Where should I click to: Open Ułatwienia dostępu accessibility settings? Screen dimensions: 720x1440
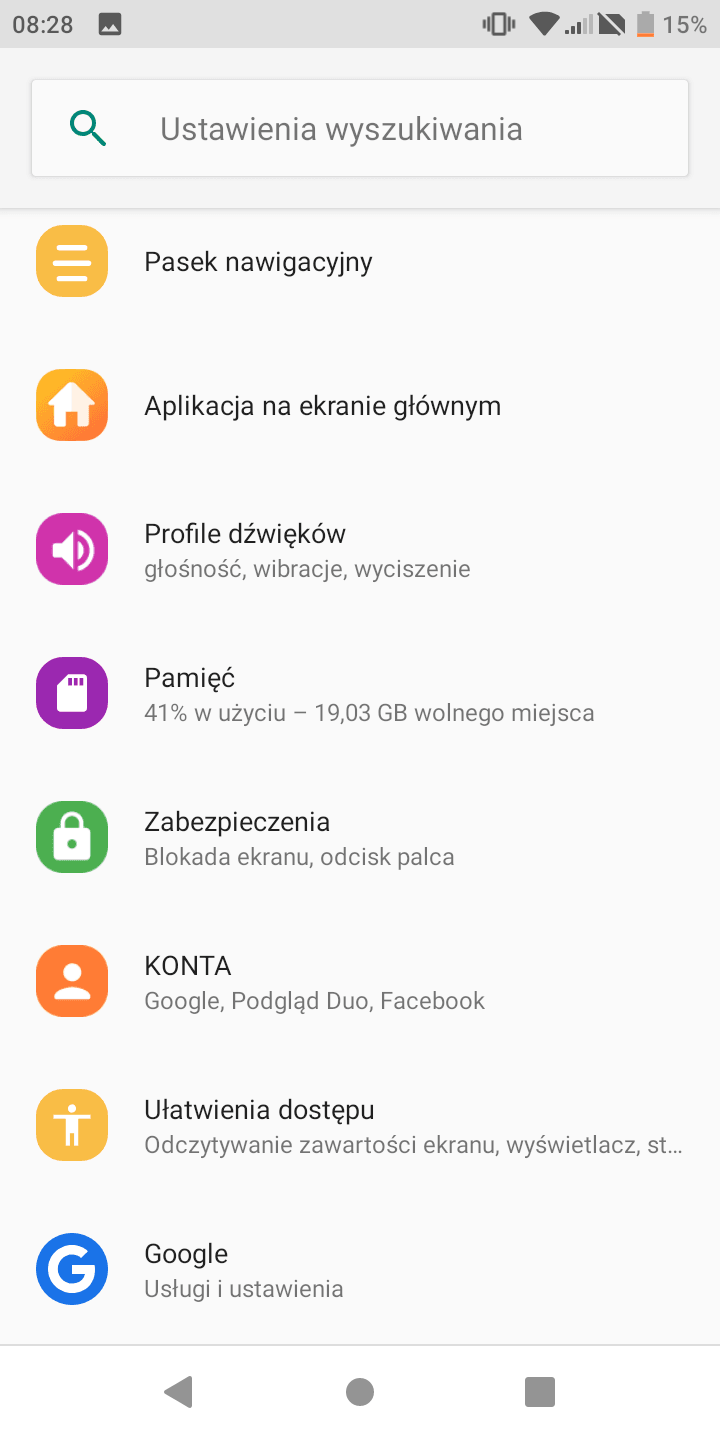[360, 1126]
